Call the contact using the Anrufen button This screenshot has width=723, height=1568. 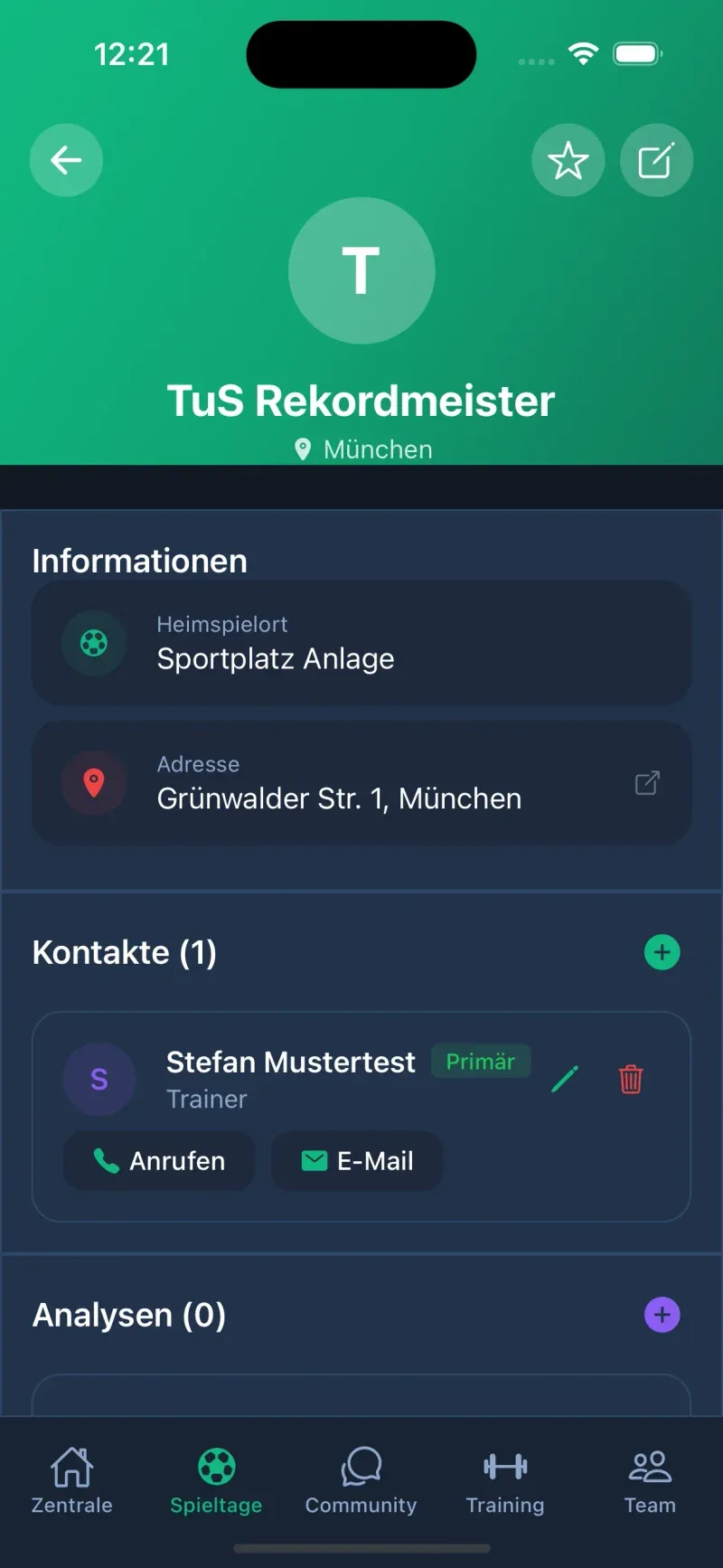[158, 1161]
